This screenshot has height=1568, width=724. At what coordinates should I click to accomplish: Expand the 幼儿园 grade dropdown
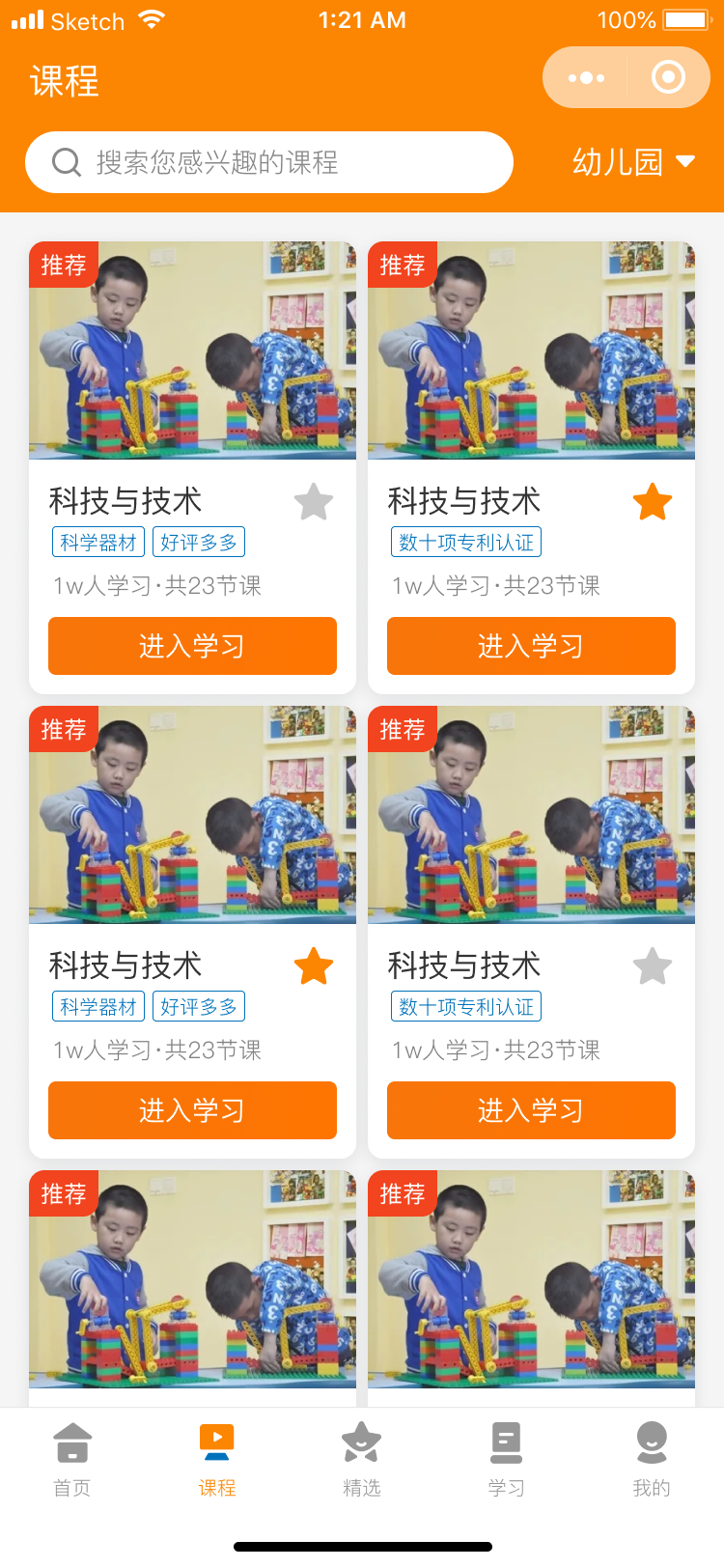click(633, 161)
